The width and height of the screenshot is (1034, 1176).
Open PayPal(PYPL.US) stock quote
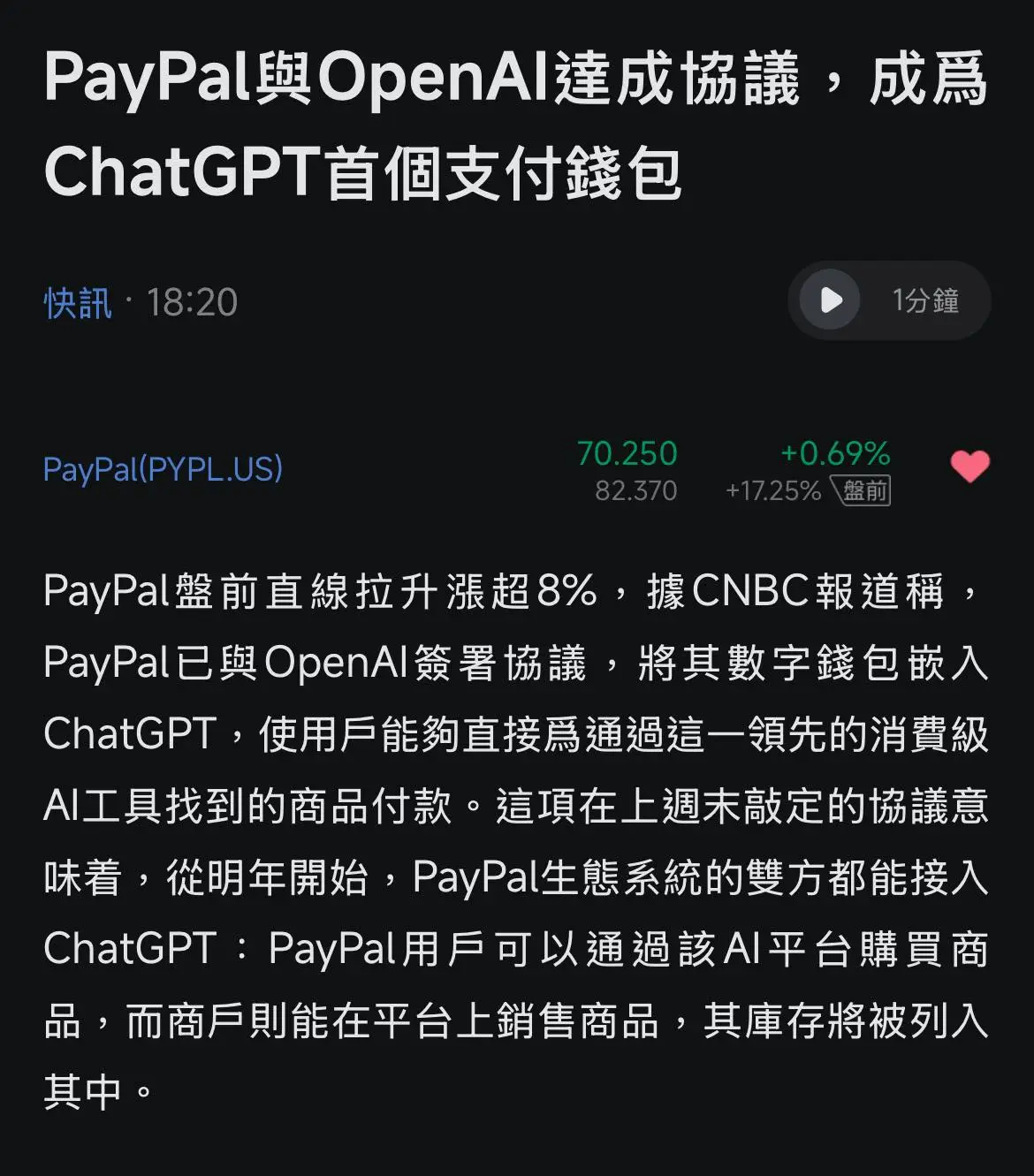point(163,469)
